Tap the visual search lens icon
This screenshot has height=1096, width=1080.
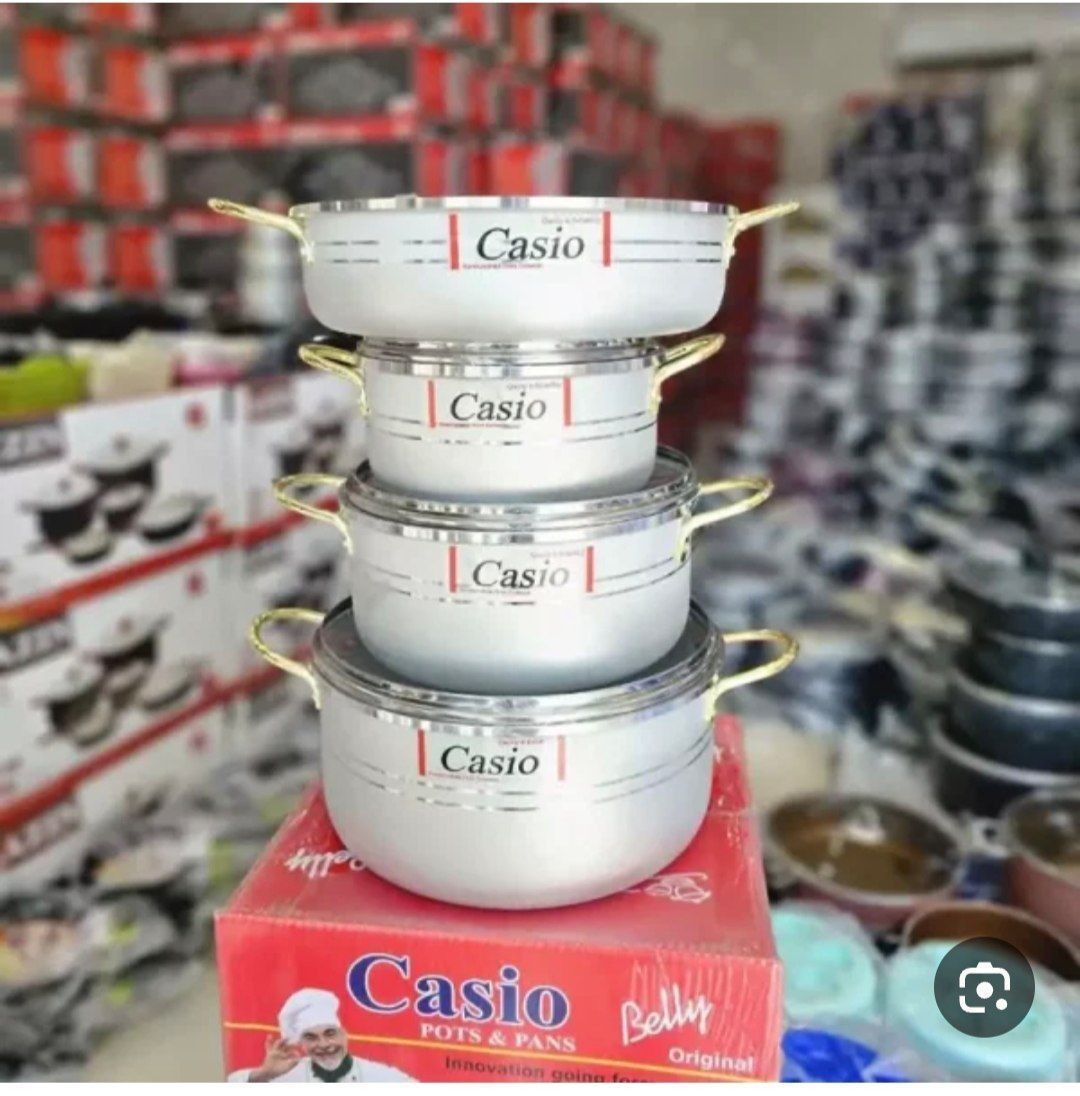point(983,987)
